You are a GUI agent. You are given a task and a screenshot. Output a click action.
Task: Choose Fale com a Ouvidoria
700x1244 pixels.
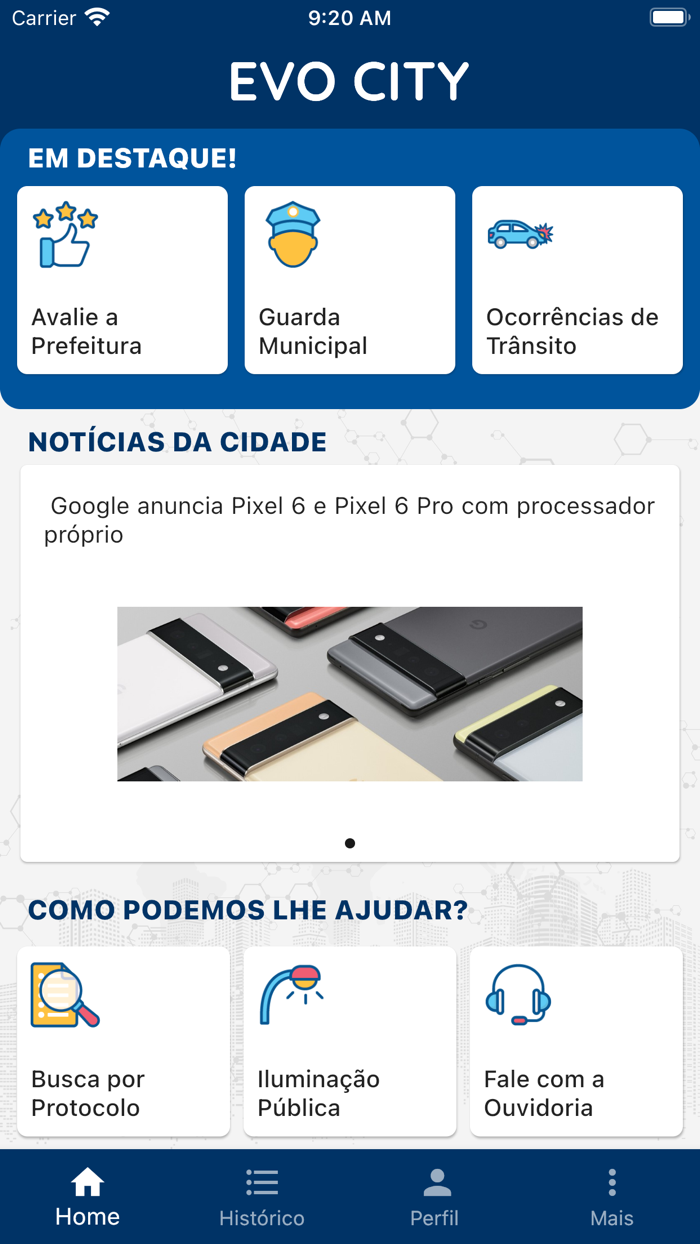point(576,1041)
